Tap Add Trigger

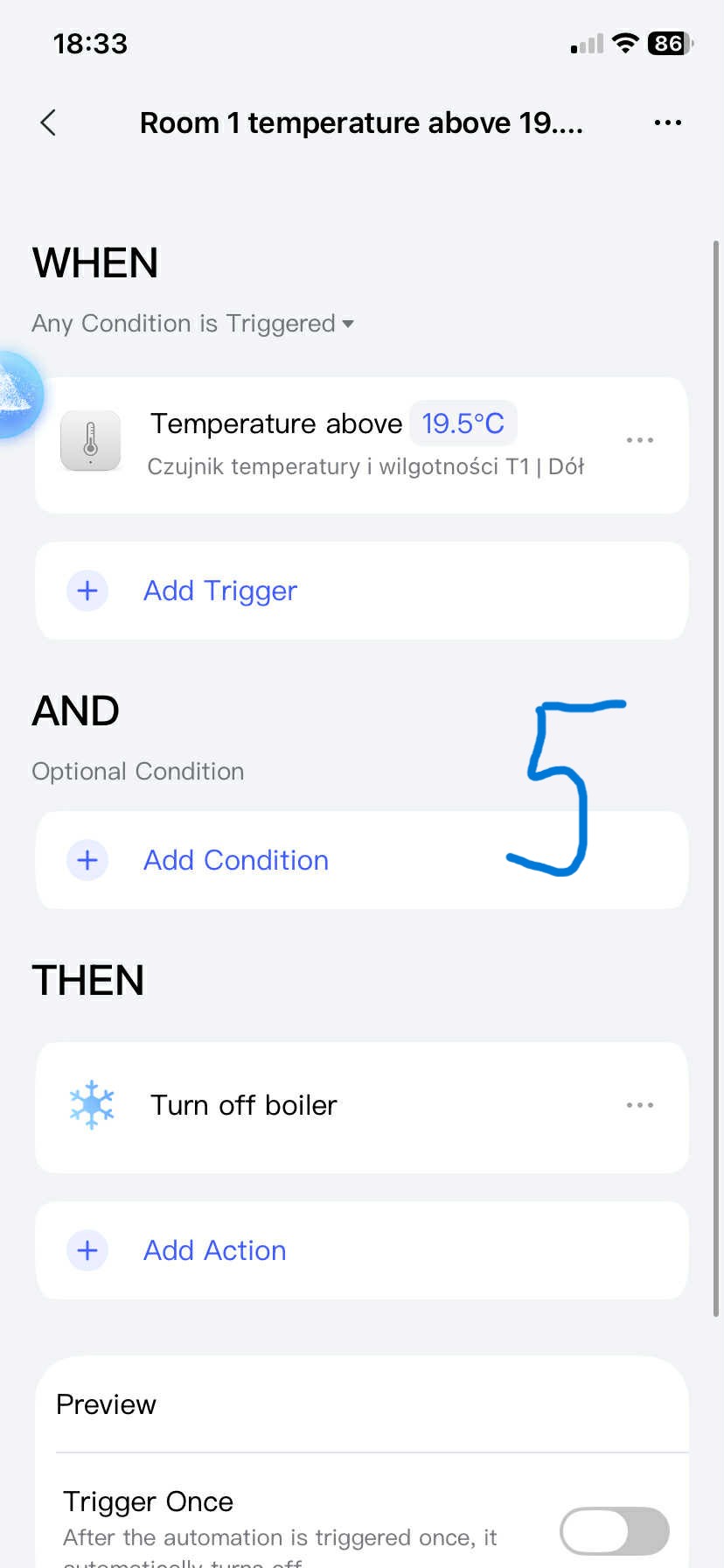pos(220,591)
